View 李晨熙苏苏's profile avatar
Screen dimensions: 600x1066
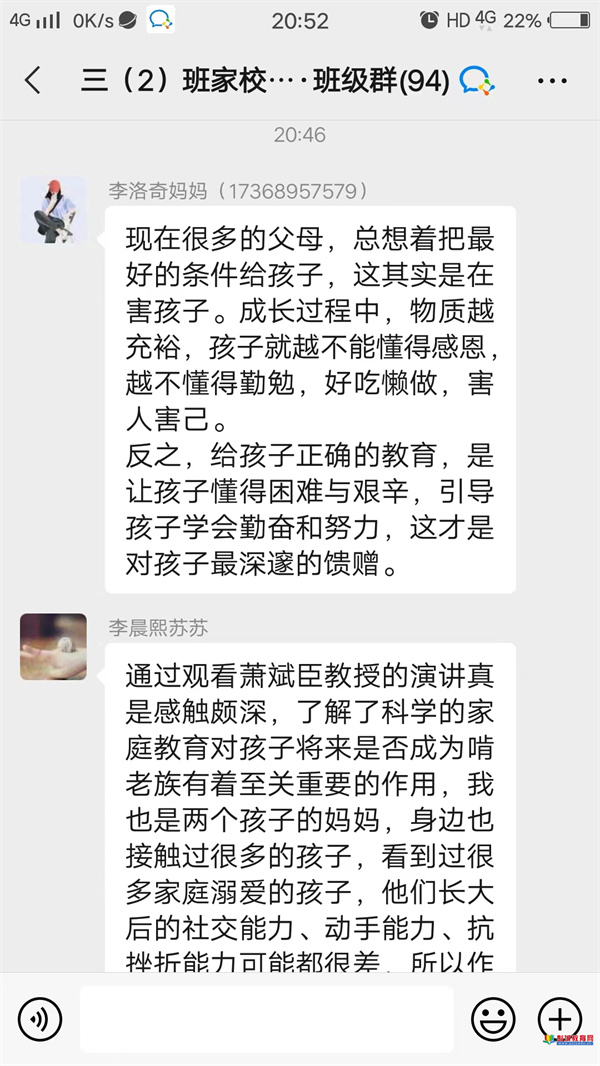coord(53,647)
